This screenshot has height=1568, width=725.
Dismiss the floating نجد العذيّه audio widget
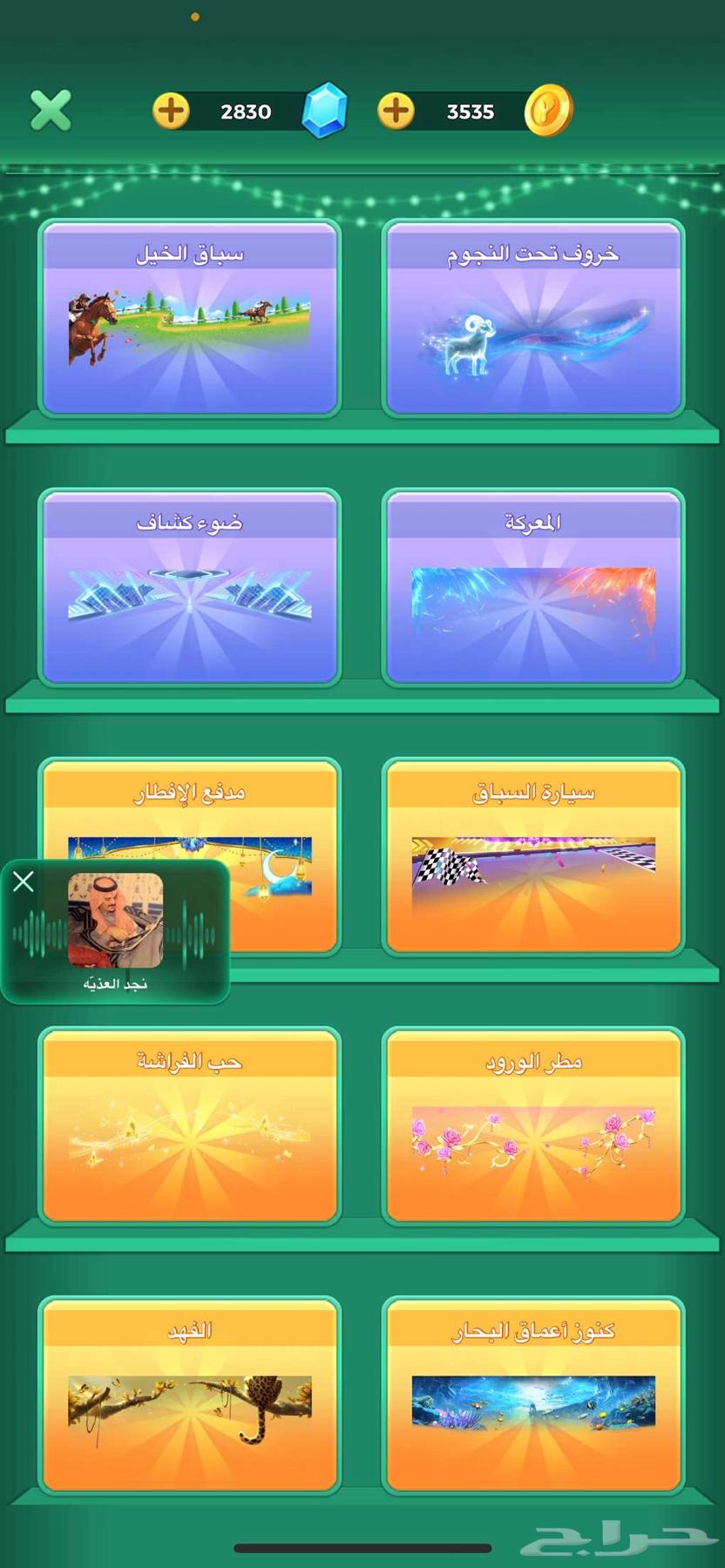click(x=24, y=882)
